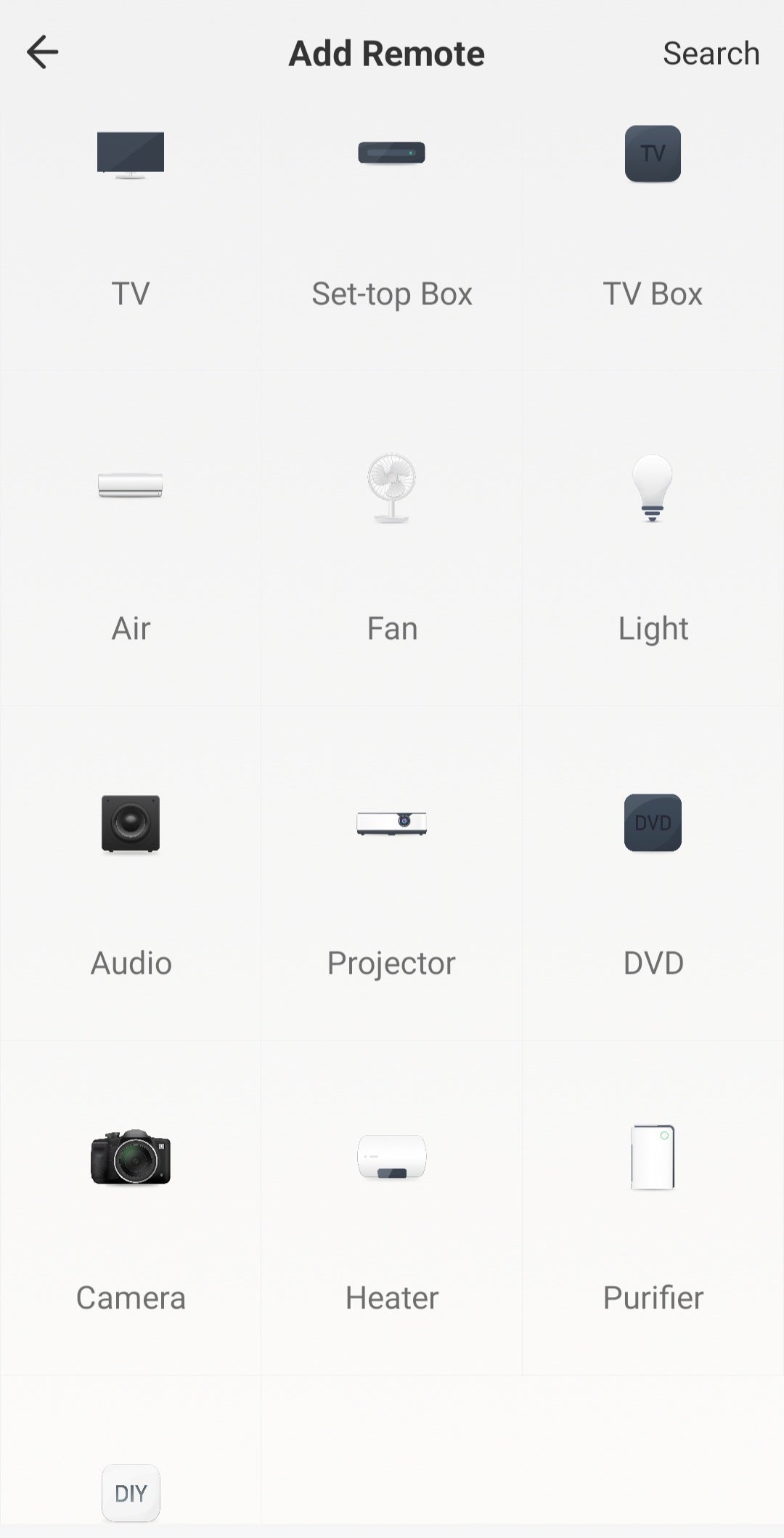Go back using the arrow icon
Screen dimensions: 784x1538
pyautogui.click(x=42, y=52)
